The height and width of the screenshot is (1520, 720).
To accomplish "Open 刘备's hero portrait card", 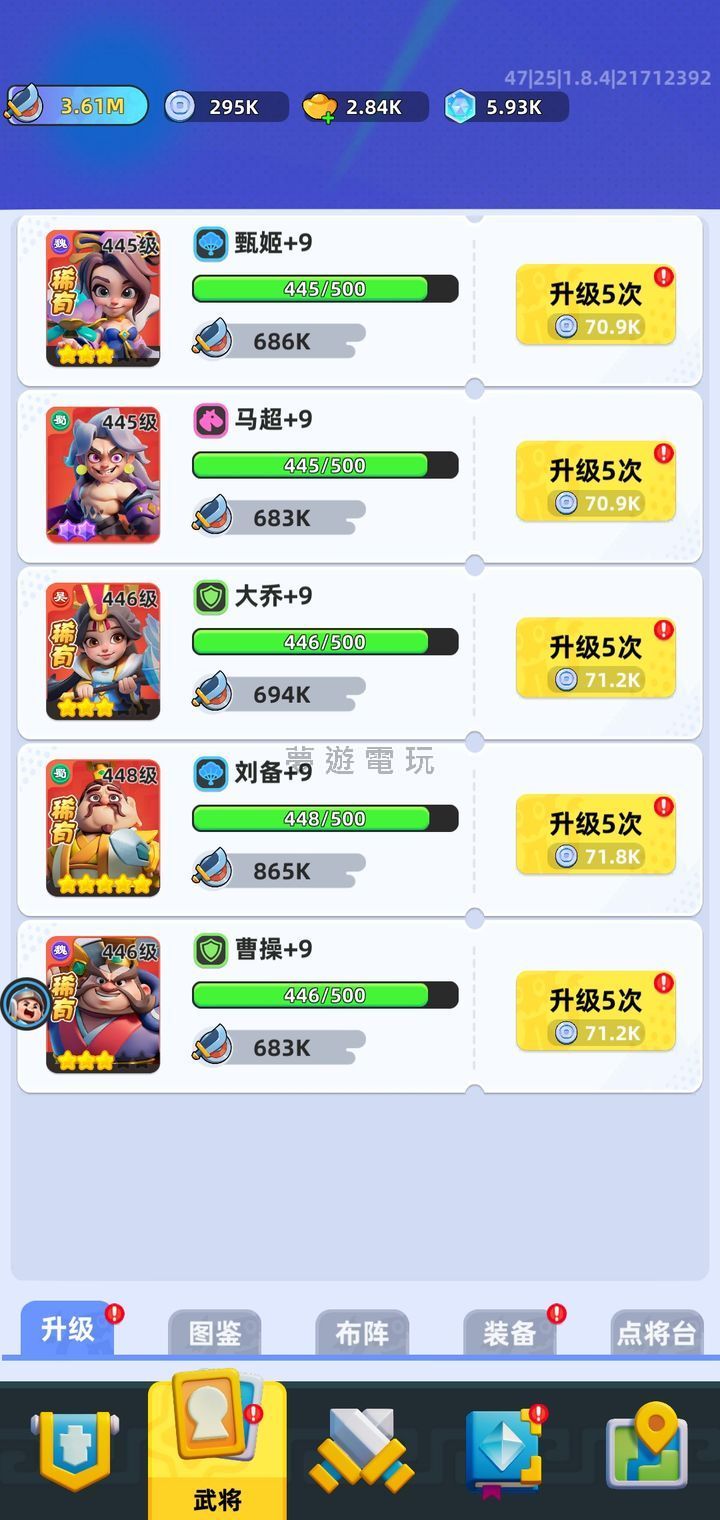I will pyautogui.click(x=103, y=828).
